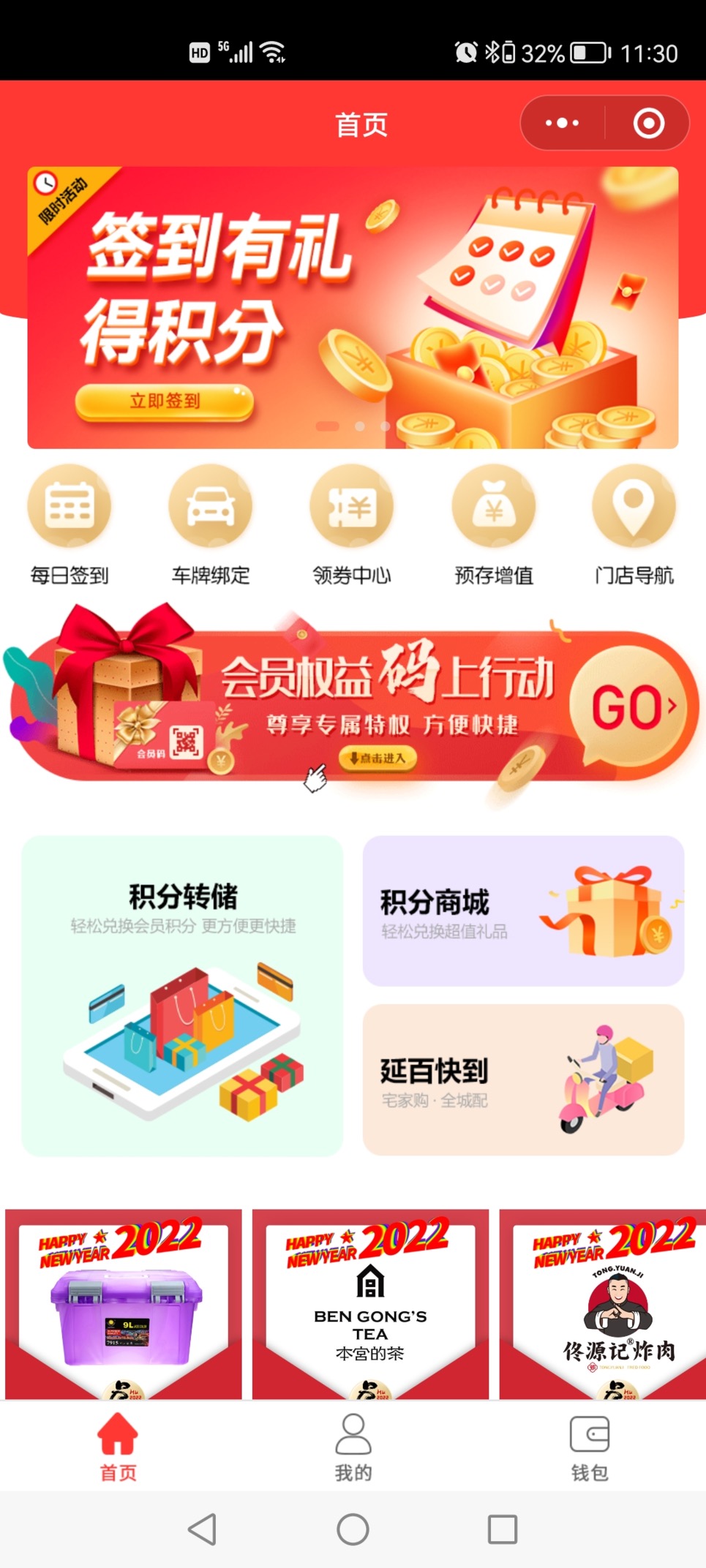Switch to the 钱包 wallet tab
Screen dimensions: 706x1568
pyautogui.click(x=589, y=1447)
